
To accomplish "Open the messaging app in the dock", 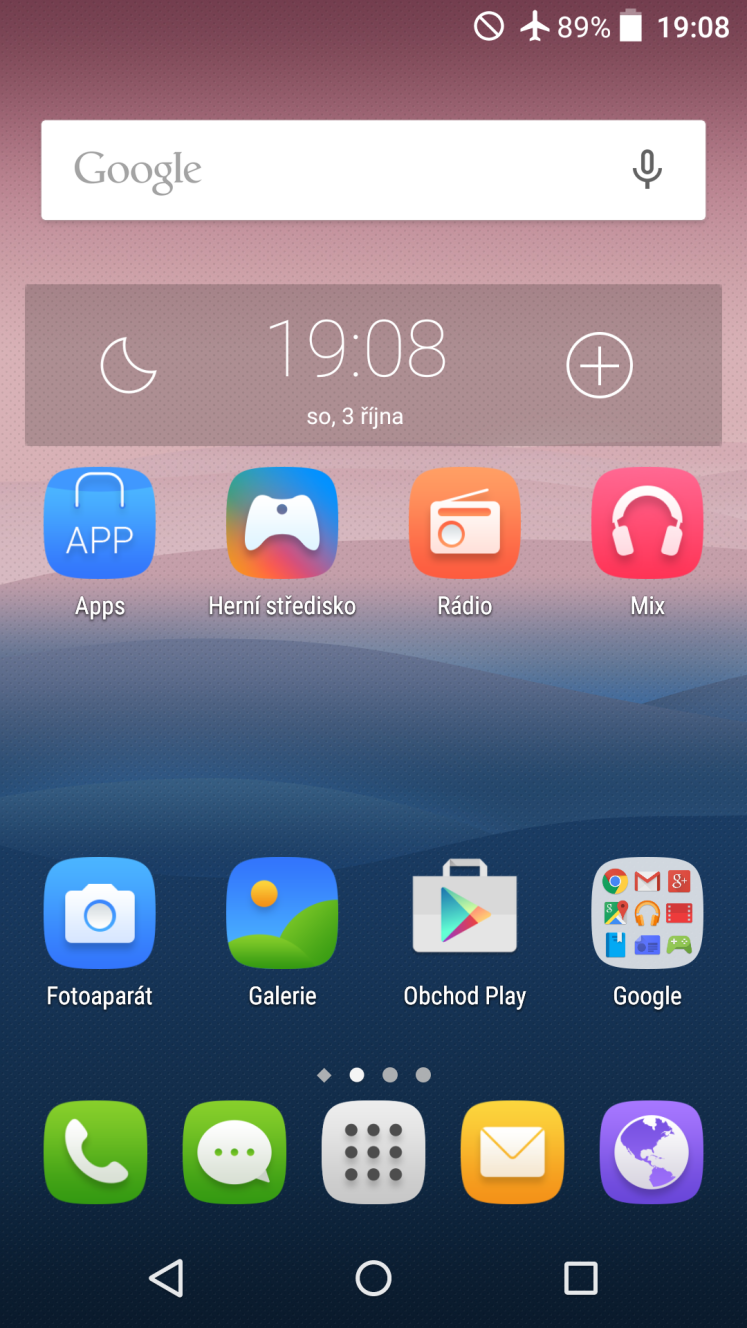I will pos(234,1152).
